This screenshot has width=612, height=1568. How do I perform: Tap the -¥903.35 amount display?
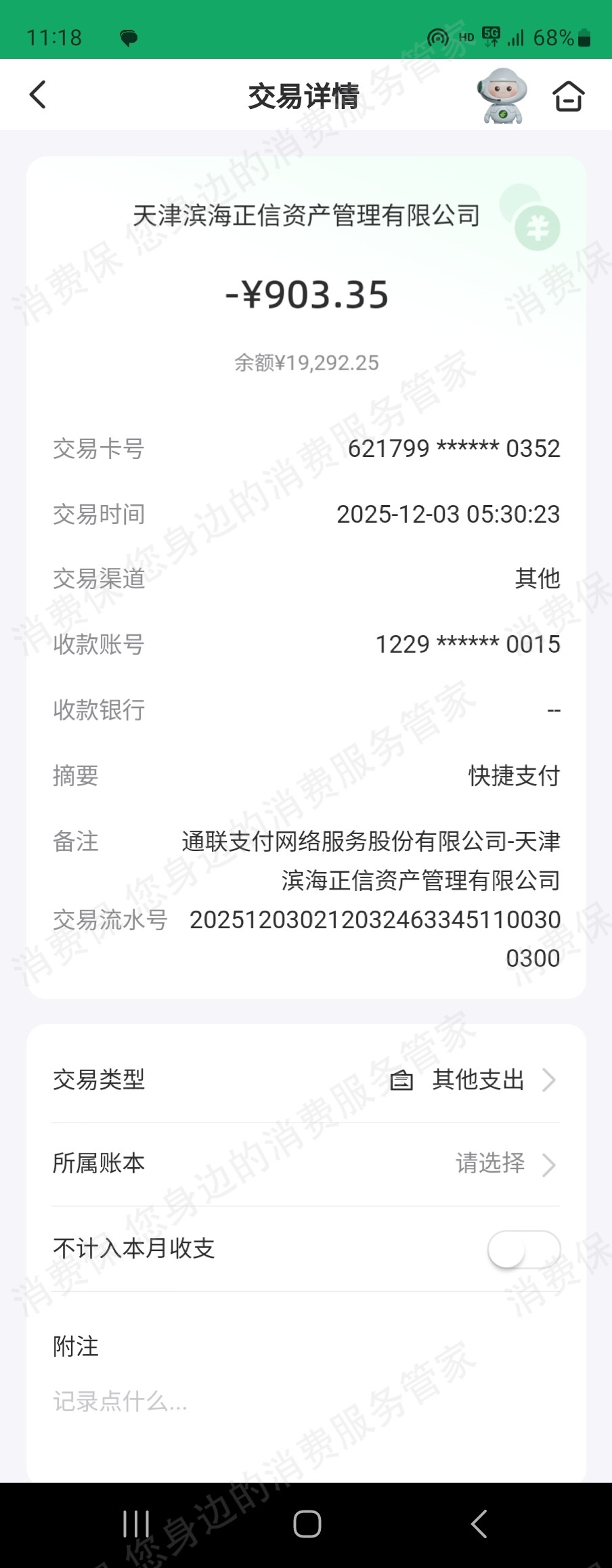[x=305, y=294]
